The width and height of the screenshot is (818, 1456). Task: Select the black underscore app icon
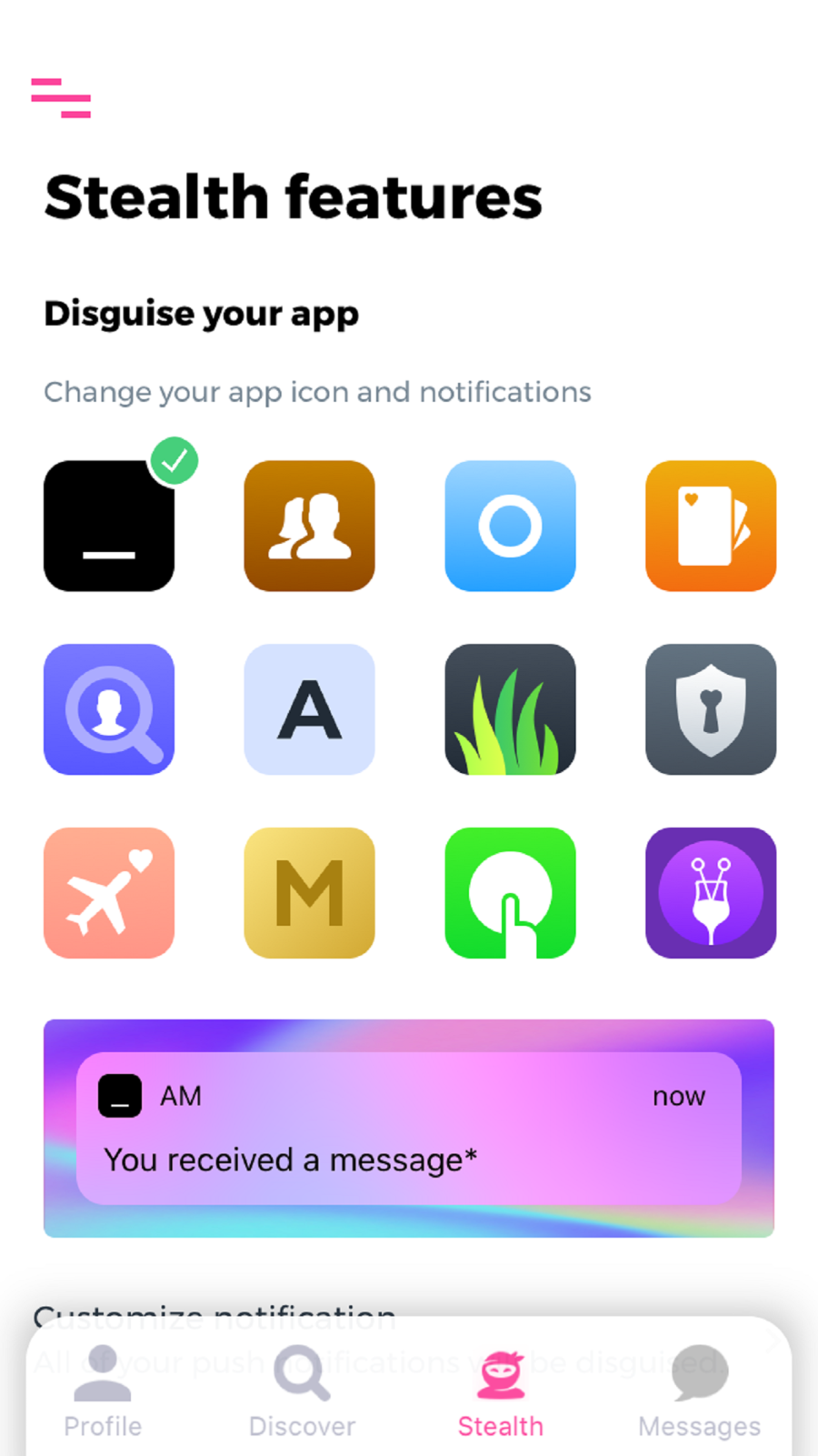[x=109, y=526]
